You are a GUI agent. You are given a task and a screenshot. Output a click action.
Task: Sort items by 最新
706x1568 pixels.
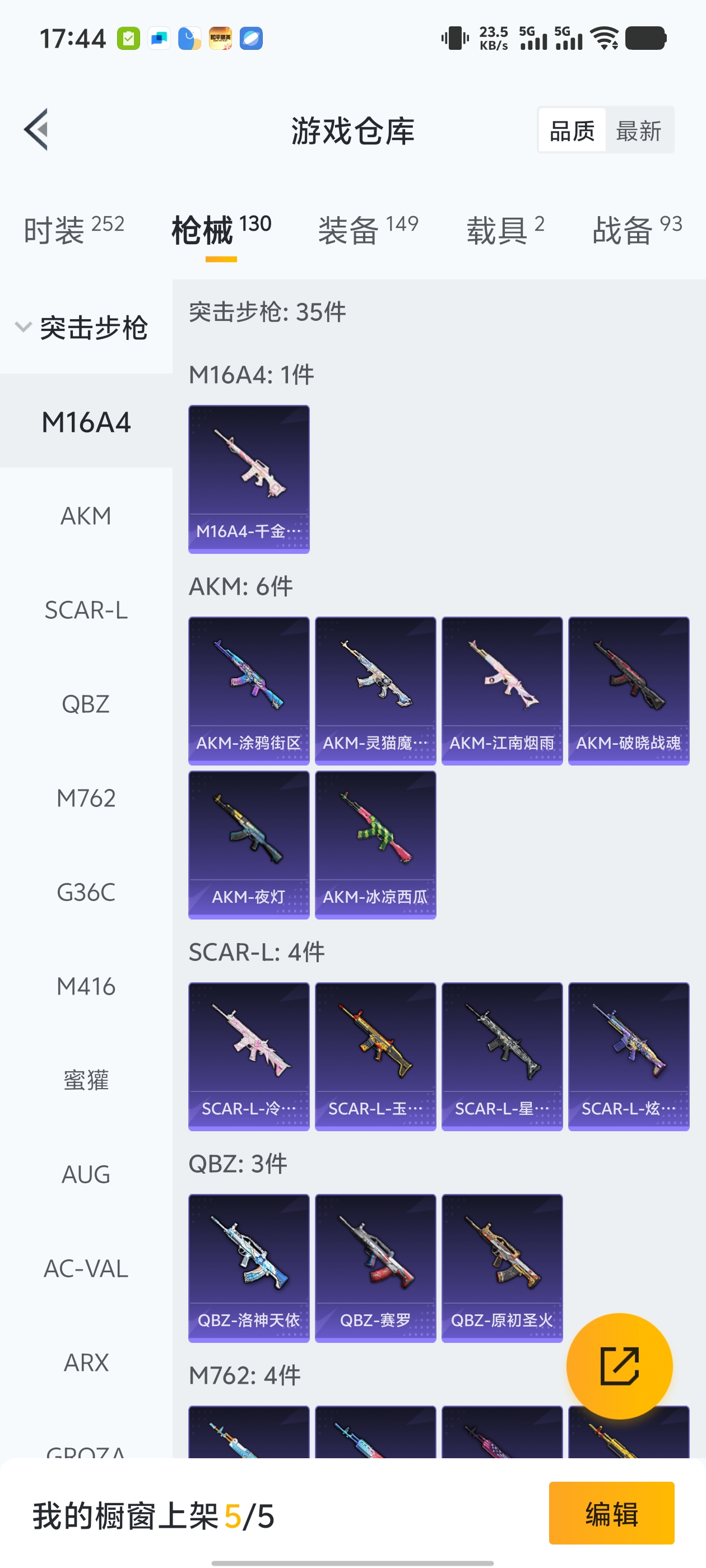pos(638,130)
